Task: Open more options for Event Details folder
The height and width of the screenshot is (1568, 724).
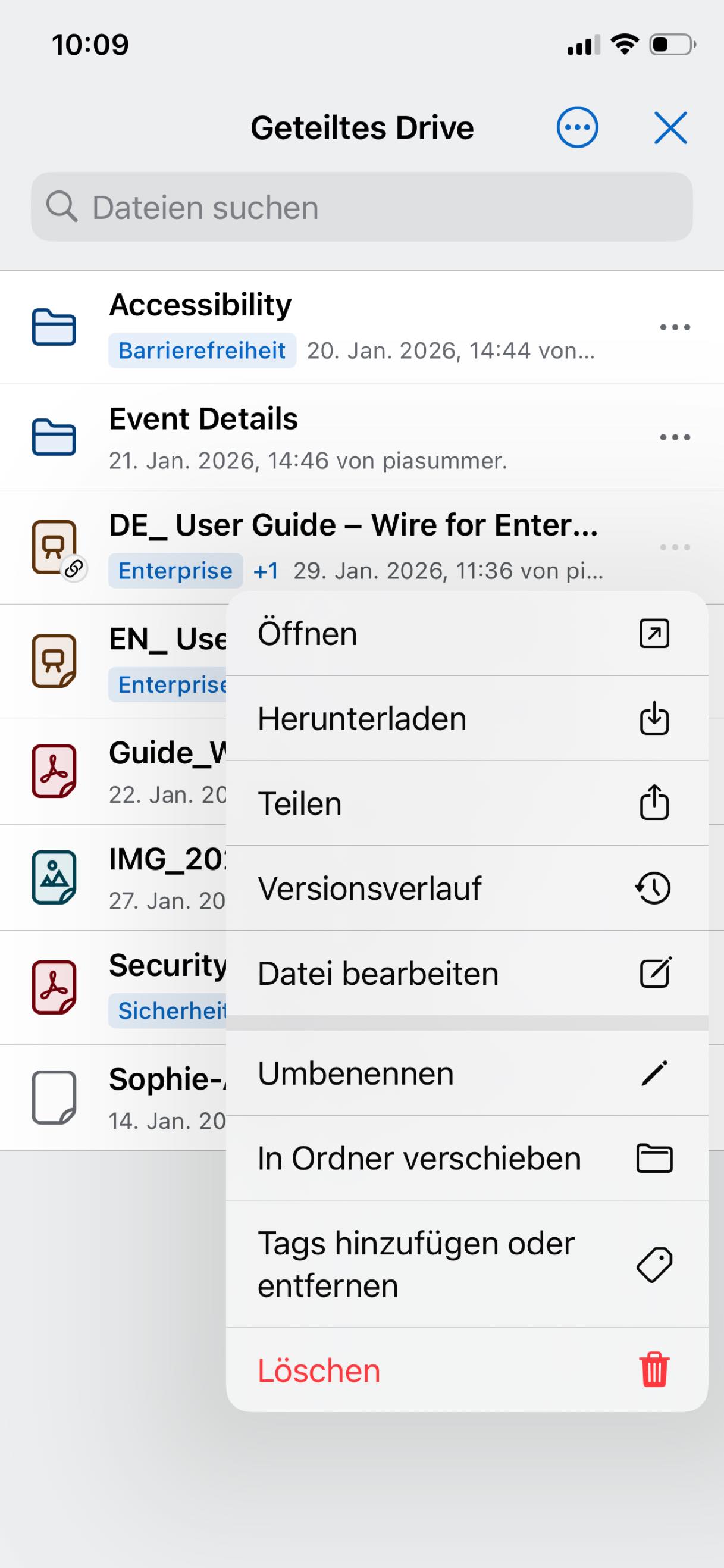Action: pyautogui.click(x=675, y=437)
